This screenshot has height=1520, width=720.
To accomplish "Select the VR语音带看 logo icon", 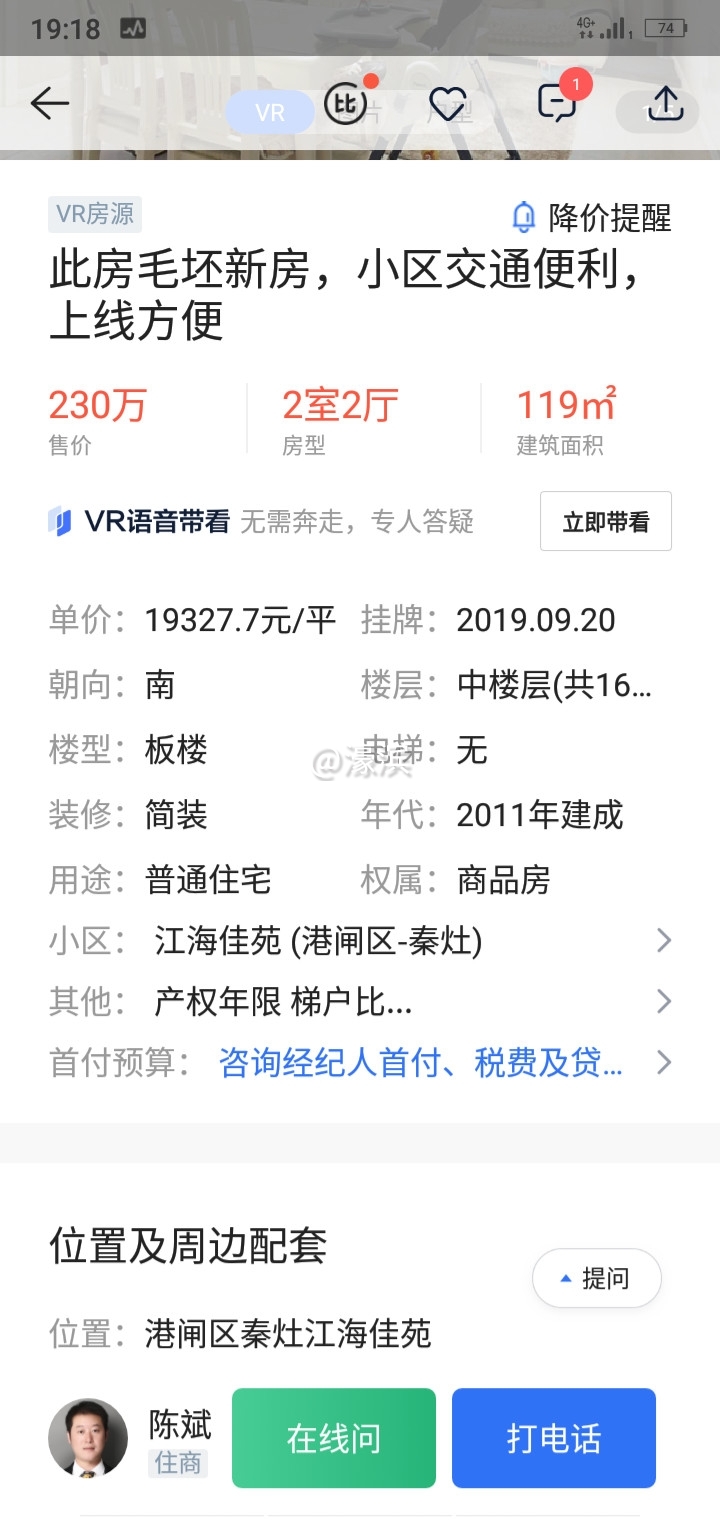I will (x=61, y=521).
